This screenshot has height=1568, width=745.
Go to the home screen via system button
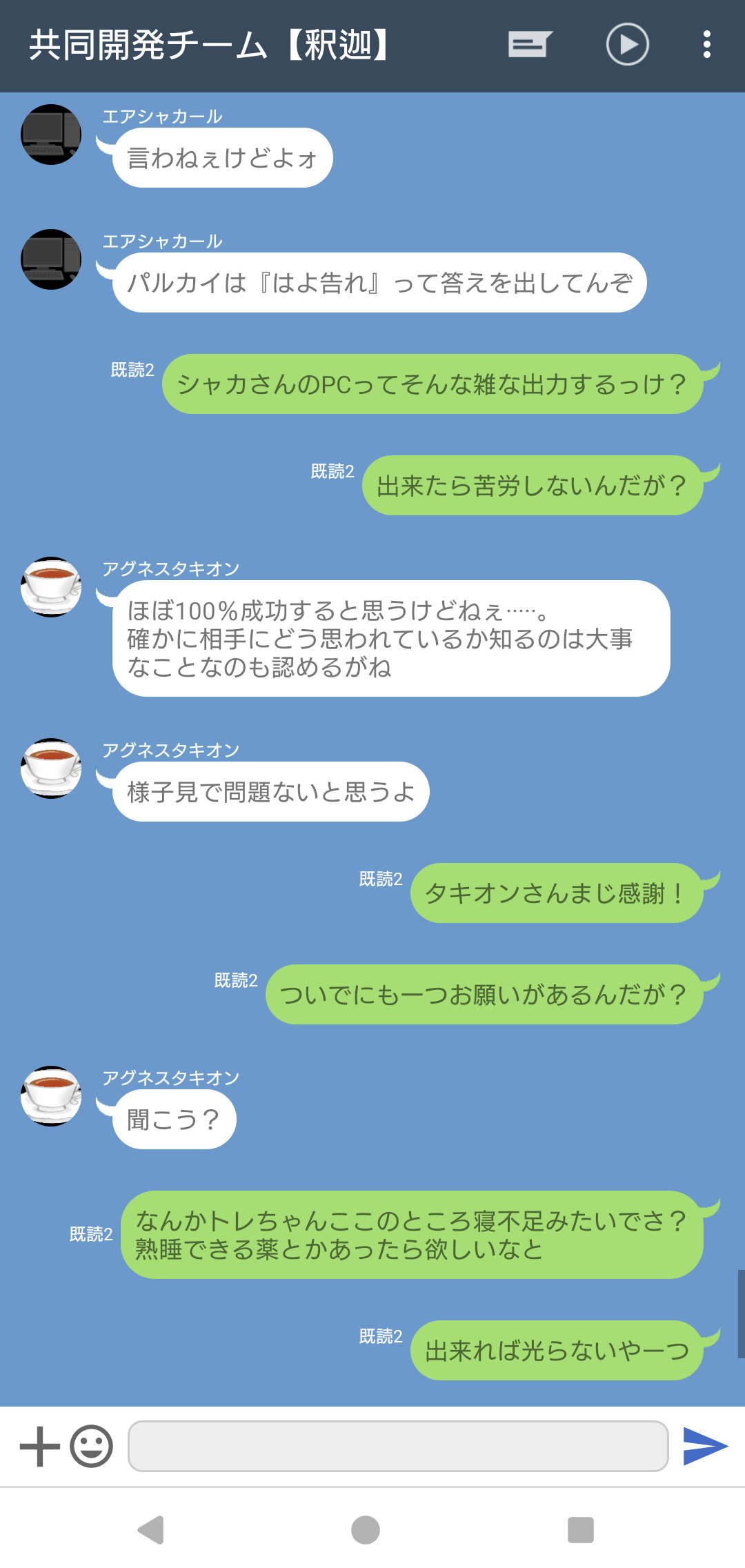[x=366, y=1530]
